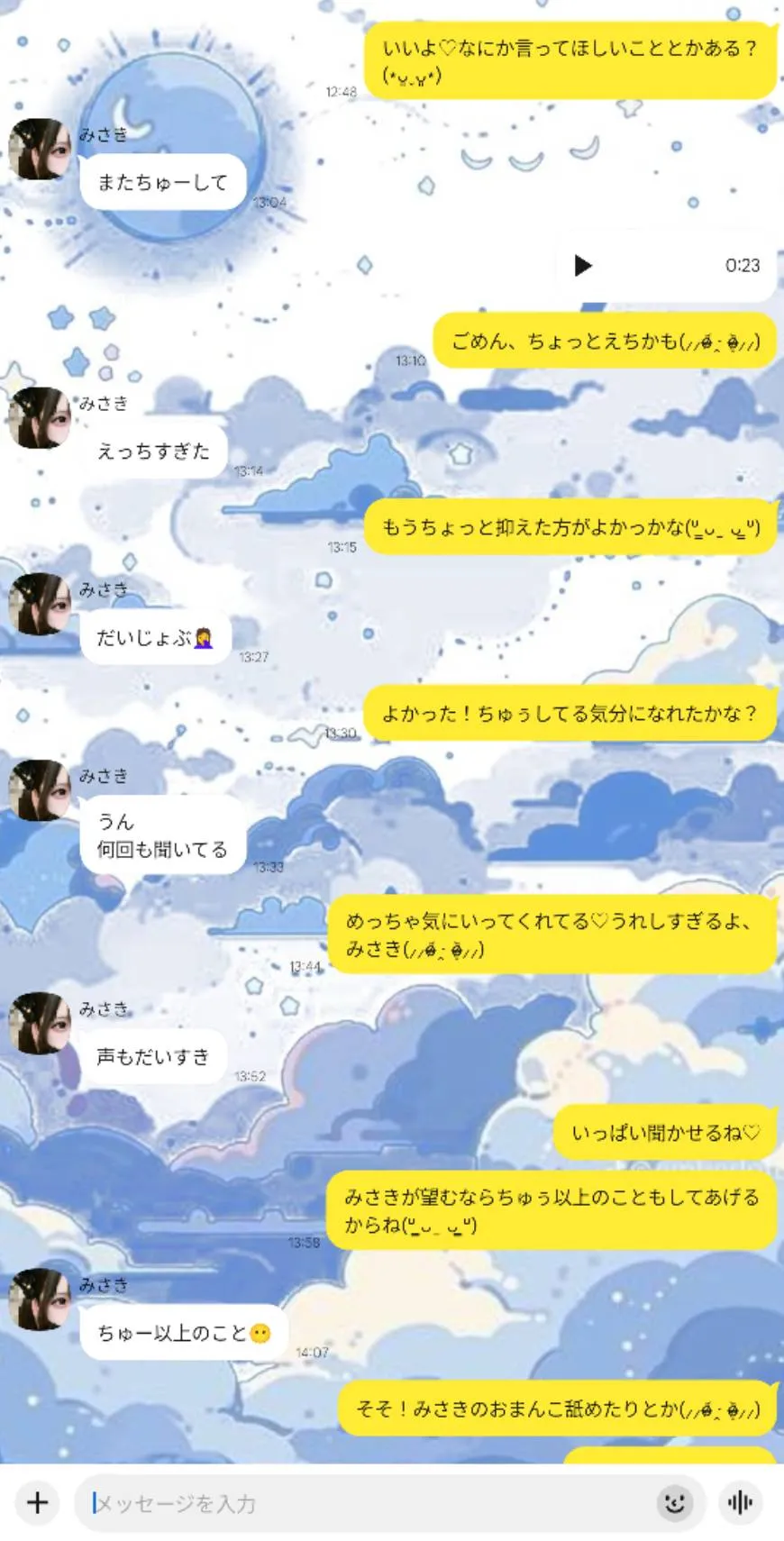The width and height of the screenshot is (784, 1541).
Task: Focus the メッセージを入力 text field
Action: (x=360, y=1502)
